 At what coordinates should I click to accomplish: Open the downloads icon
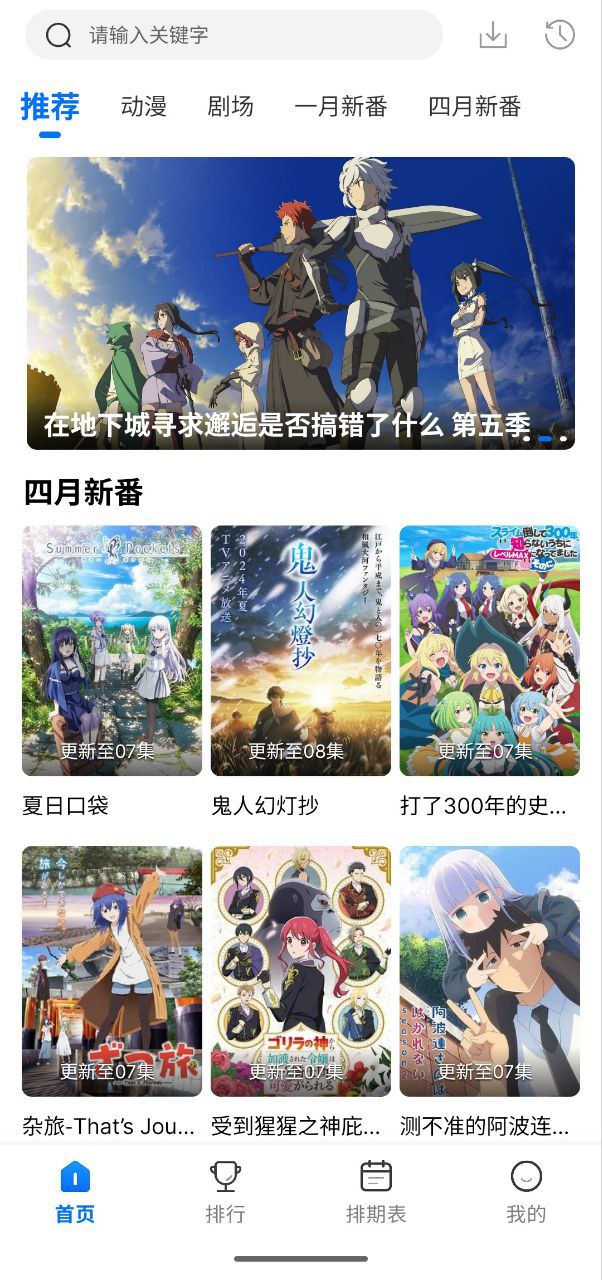(493, 35)
